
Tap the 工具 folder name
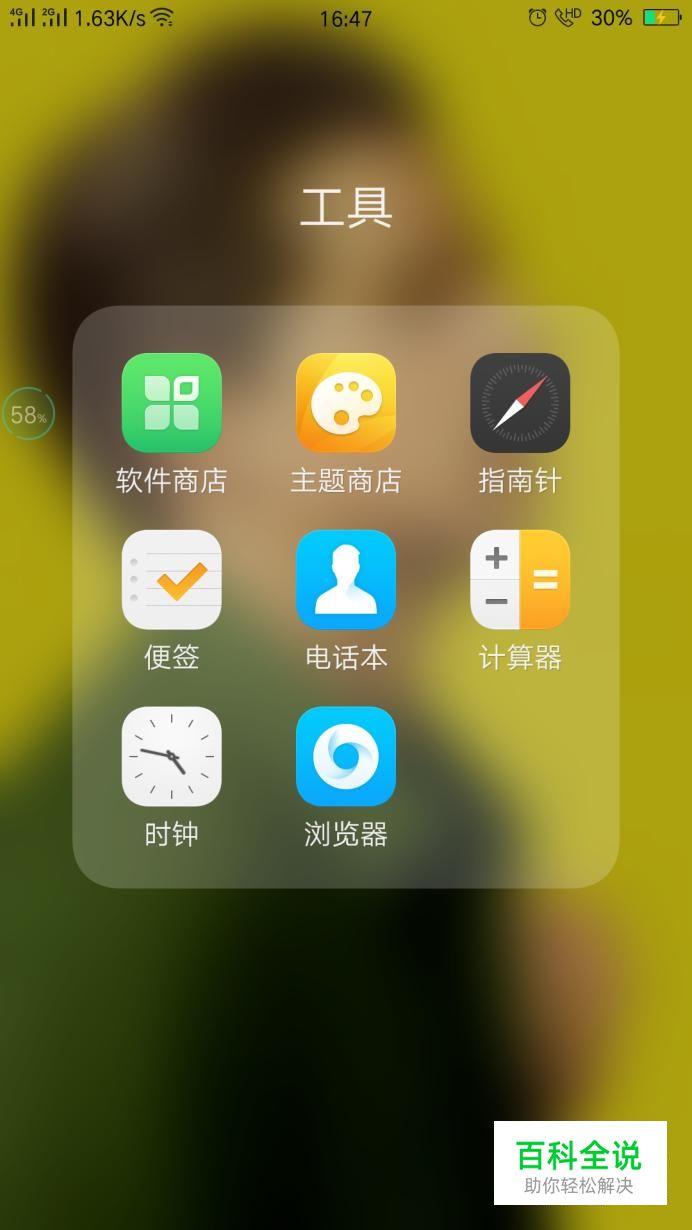click(346, 207)
